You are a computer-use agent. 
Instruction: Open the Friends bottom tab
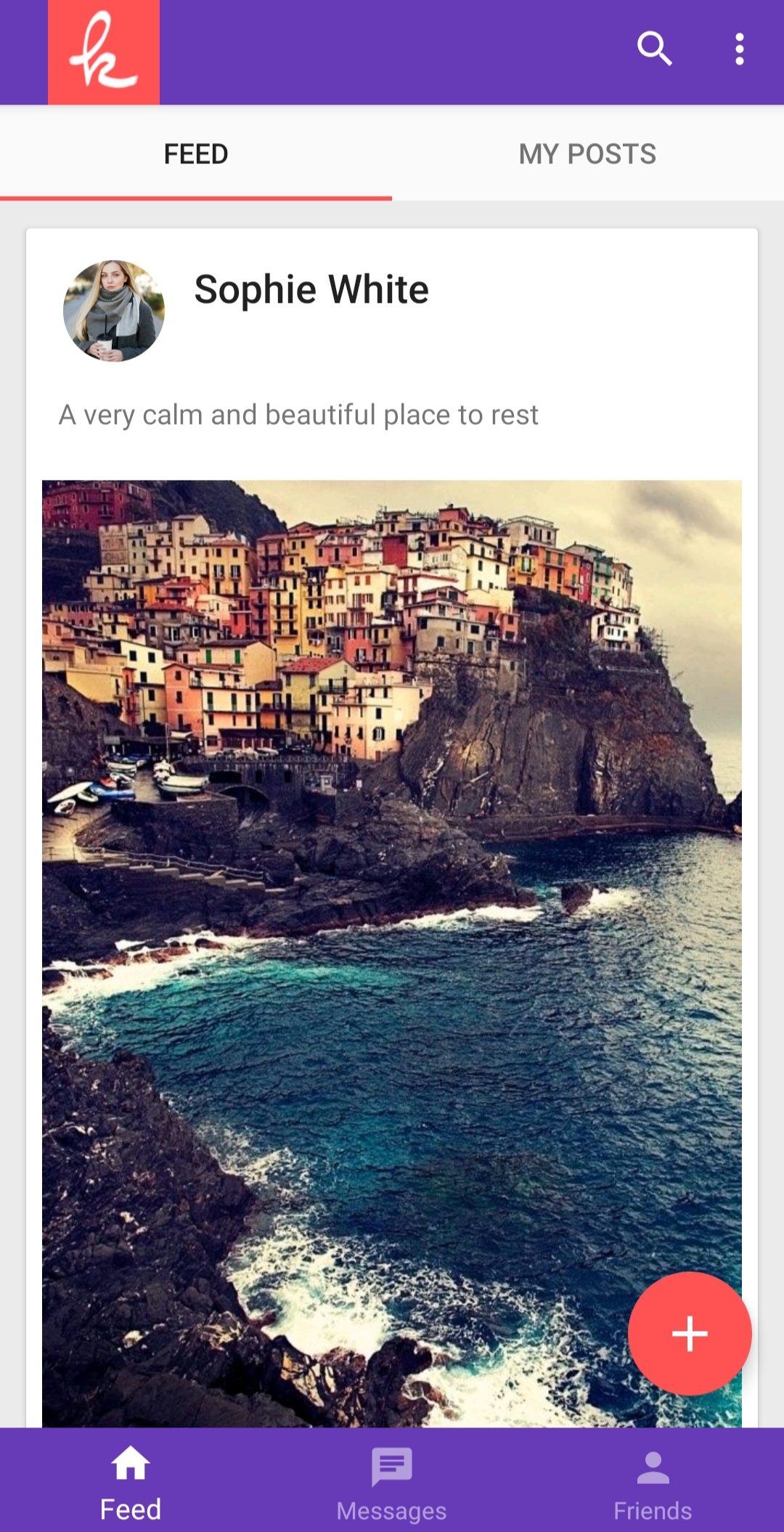pyautogui.click(x=653, y=1483)
